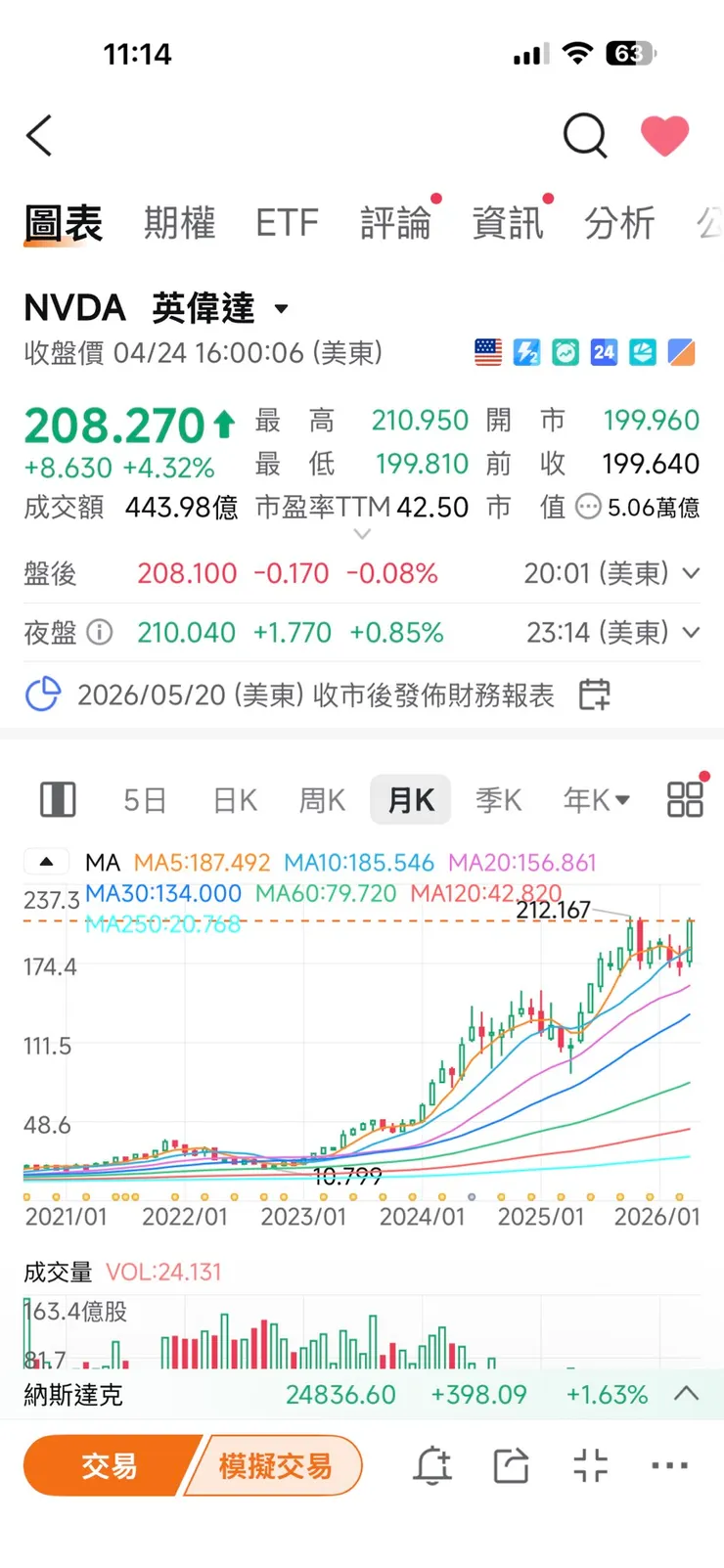Tap the US flag market icon
Screen dimensions: 724x1568
[487, 352]
